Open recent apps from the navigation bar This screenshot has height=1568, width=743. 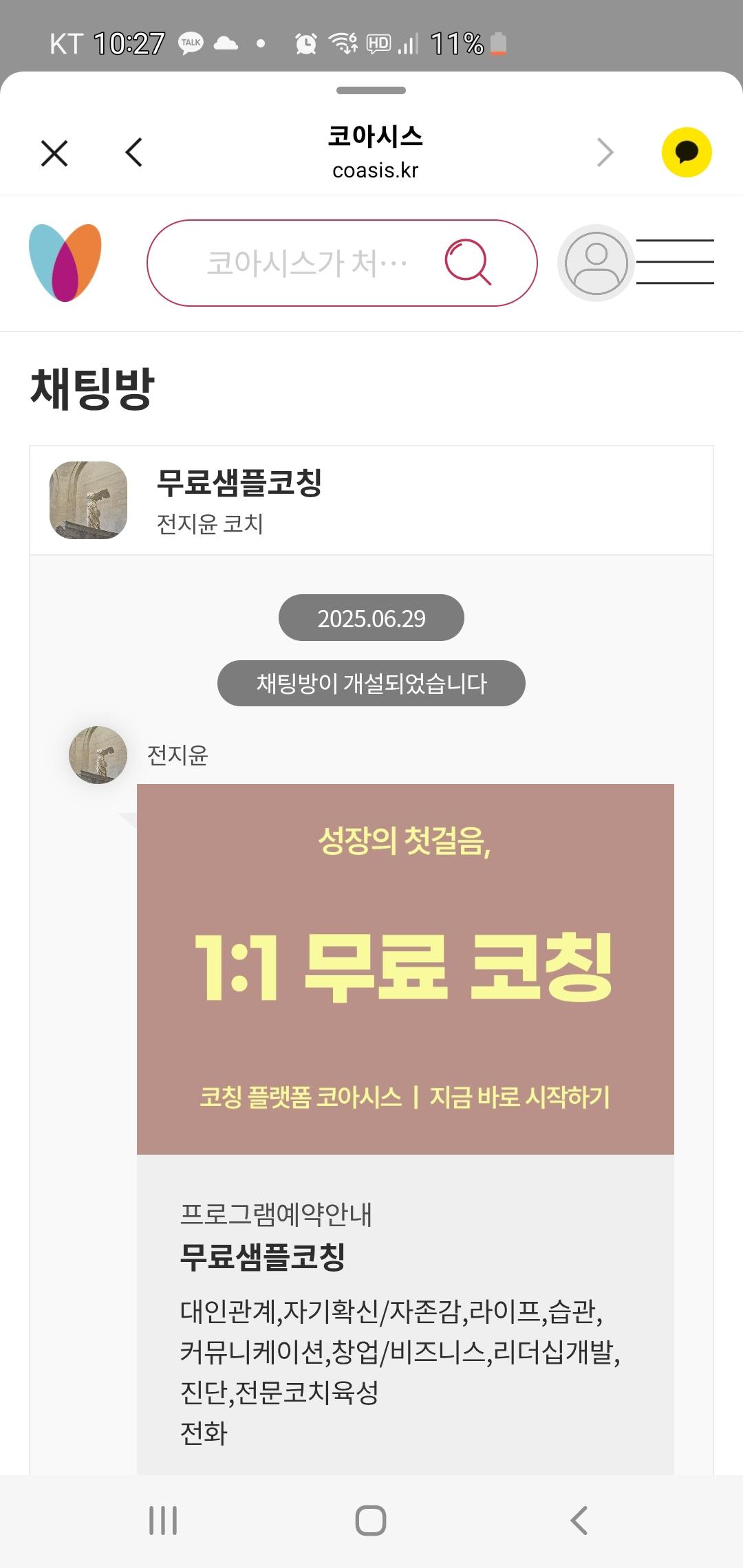pyautogui.click(x=163, y=1521)
